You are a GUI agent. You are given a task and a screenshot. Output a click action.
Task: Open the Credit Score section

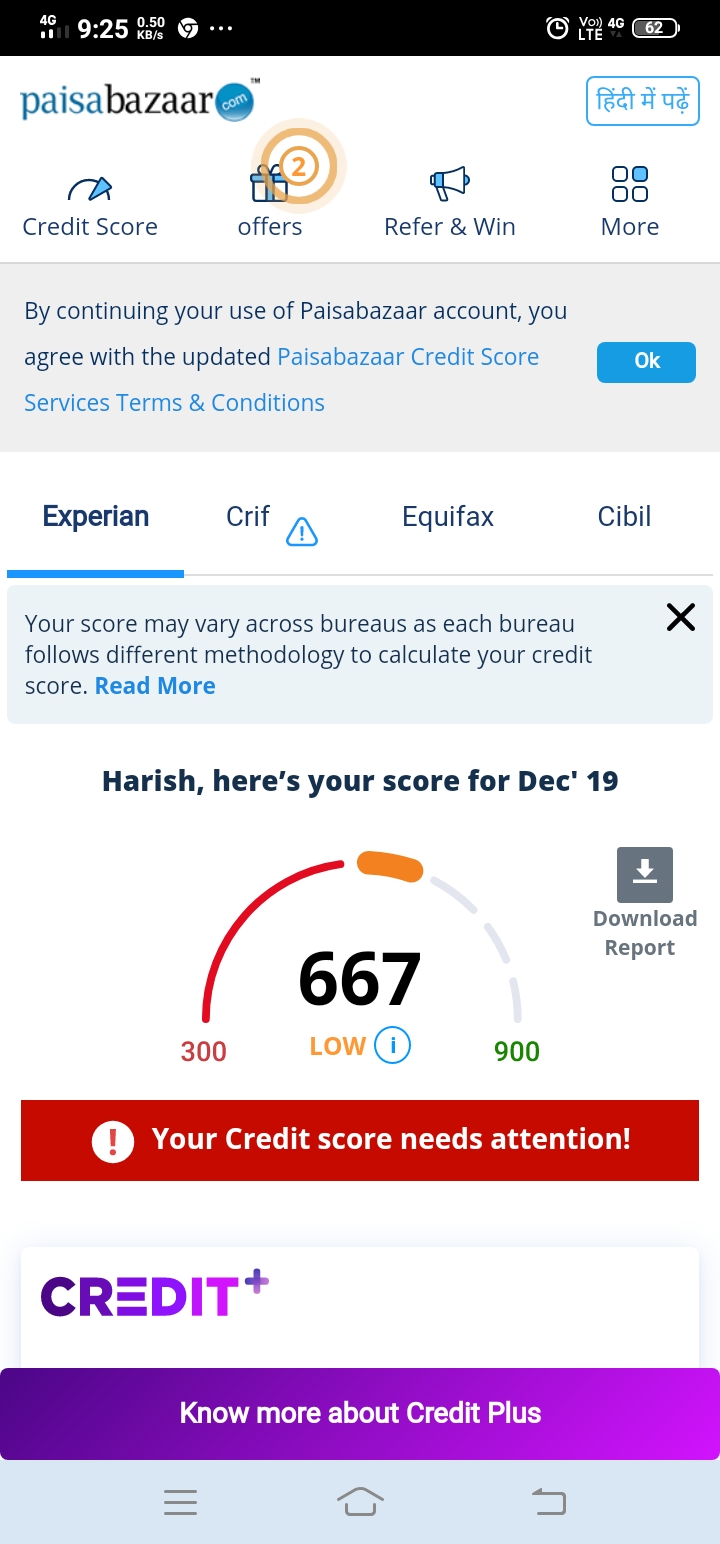[90, 206]
